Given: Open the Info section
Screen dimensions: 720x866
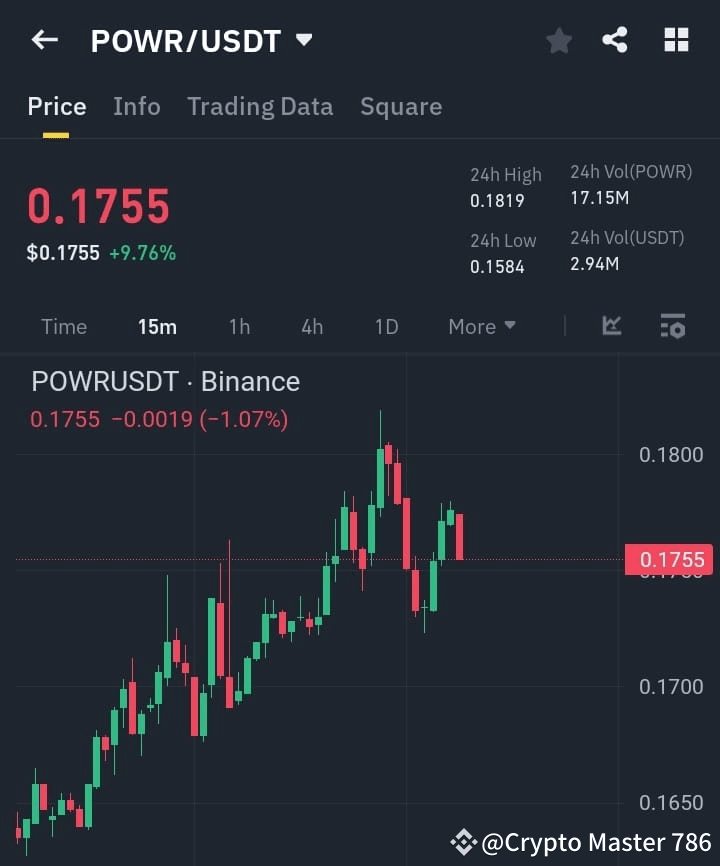Looking at the screenshot, I should (136, 106).
